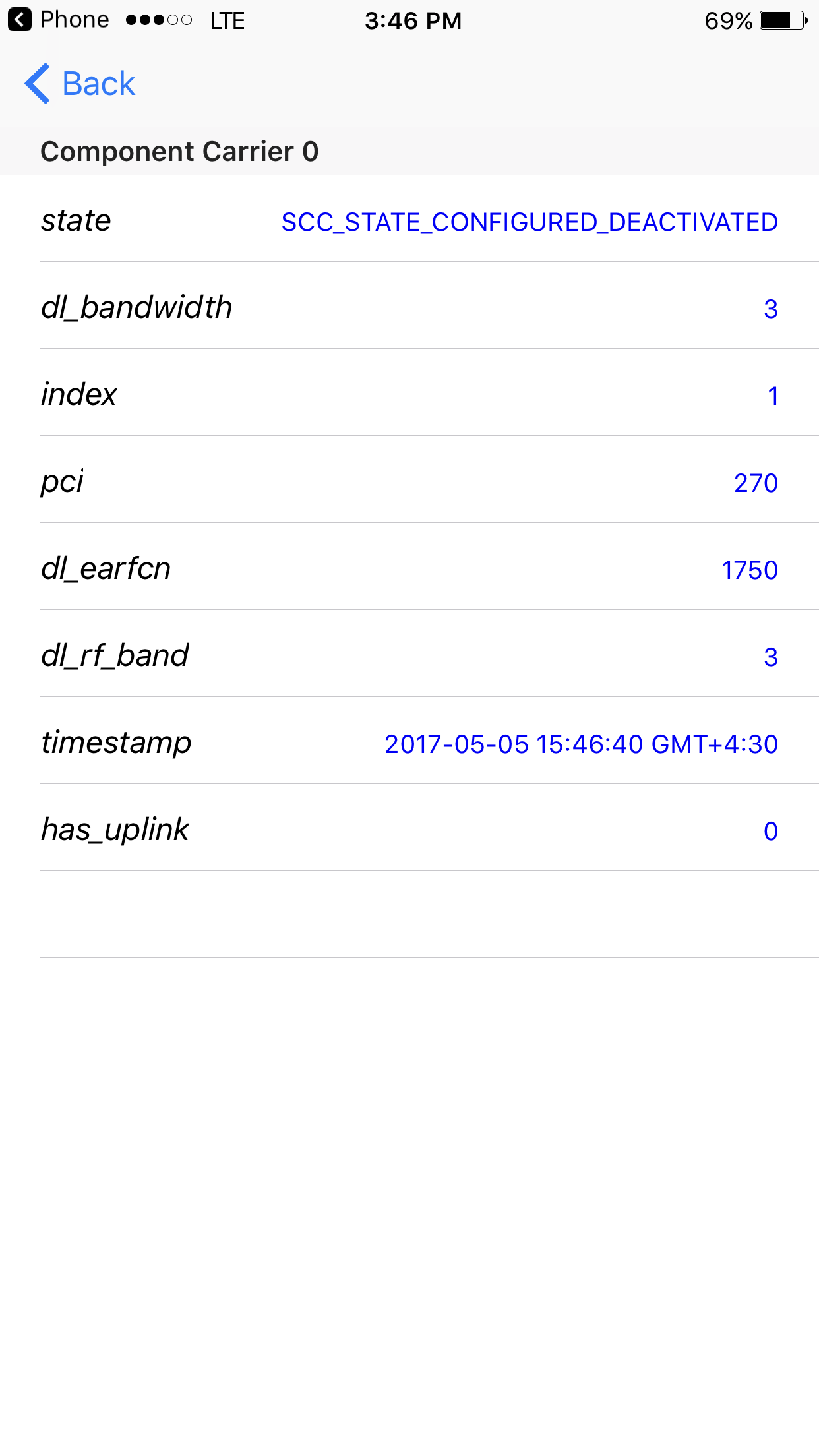Return to the Phone app via breadcrumb
Image resolution: width=819 pixels, height=1456 pixels.
tap(59, 20)
